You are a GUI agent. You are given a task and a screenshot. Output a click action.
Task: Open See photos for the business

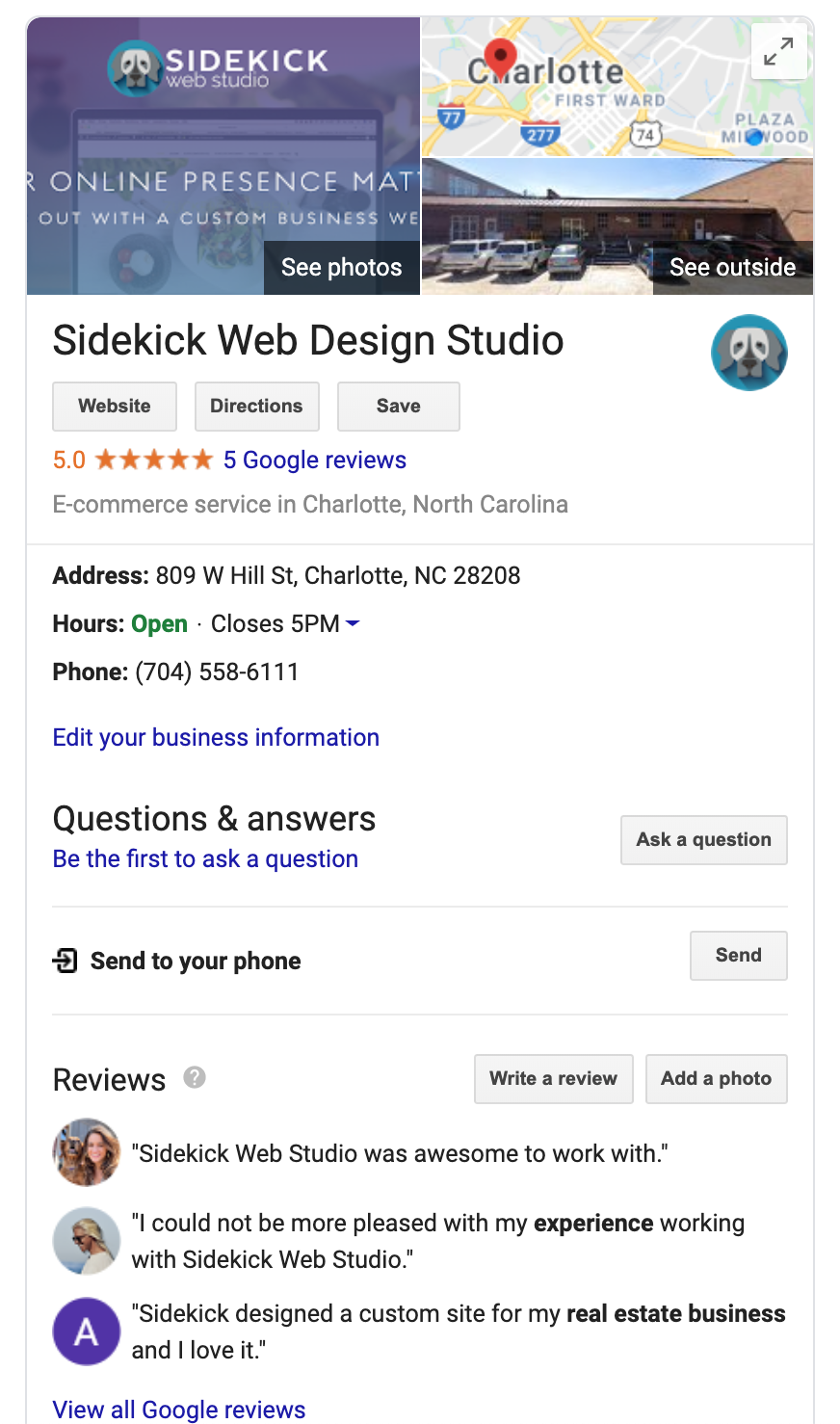click(x=341, y=267)
